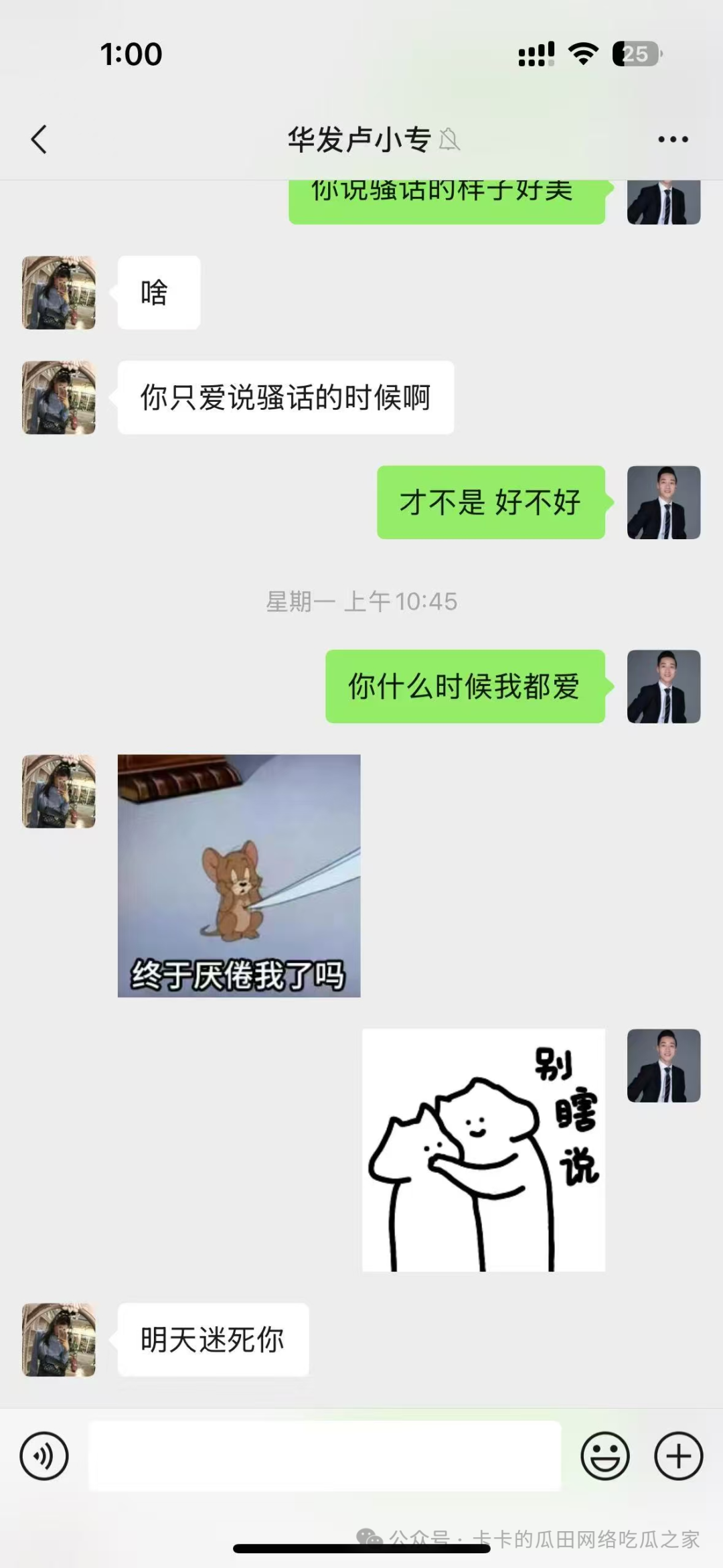Tap the avatar next to 才不是 好不好
723x1568 pixels.
(x=663, y=502)
